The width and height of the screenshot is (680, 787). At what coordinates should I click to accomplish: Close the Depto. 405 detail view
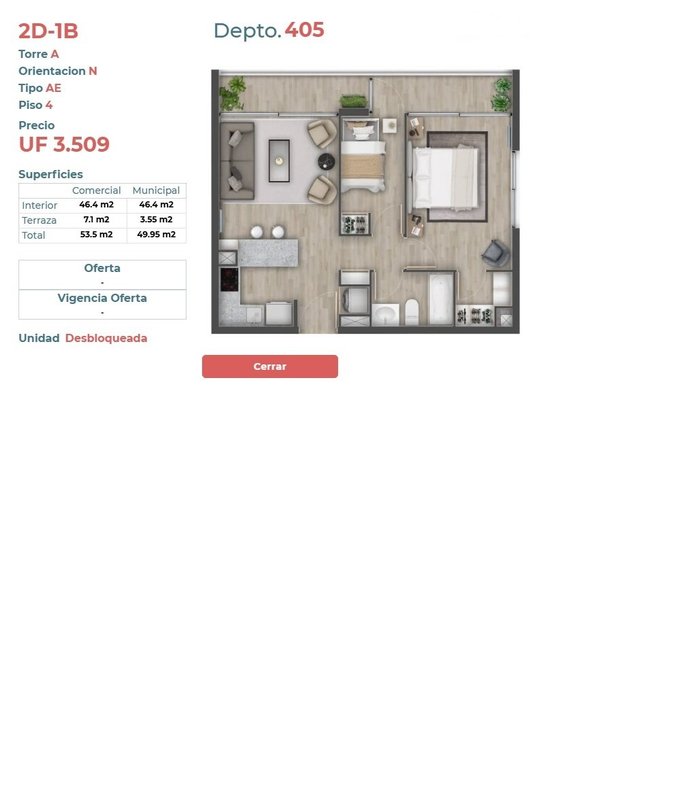pos(270,366)
